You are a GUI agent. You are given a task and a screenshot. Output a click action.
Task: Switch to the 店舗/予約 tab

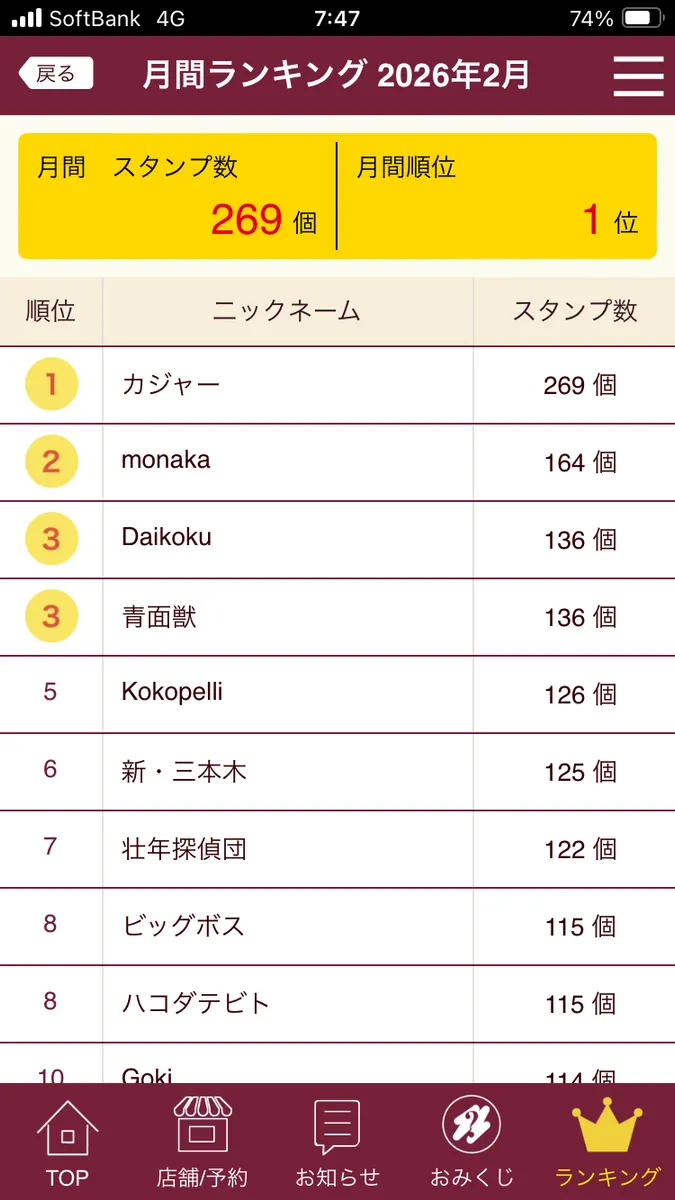pos(202,1142)
